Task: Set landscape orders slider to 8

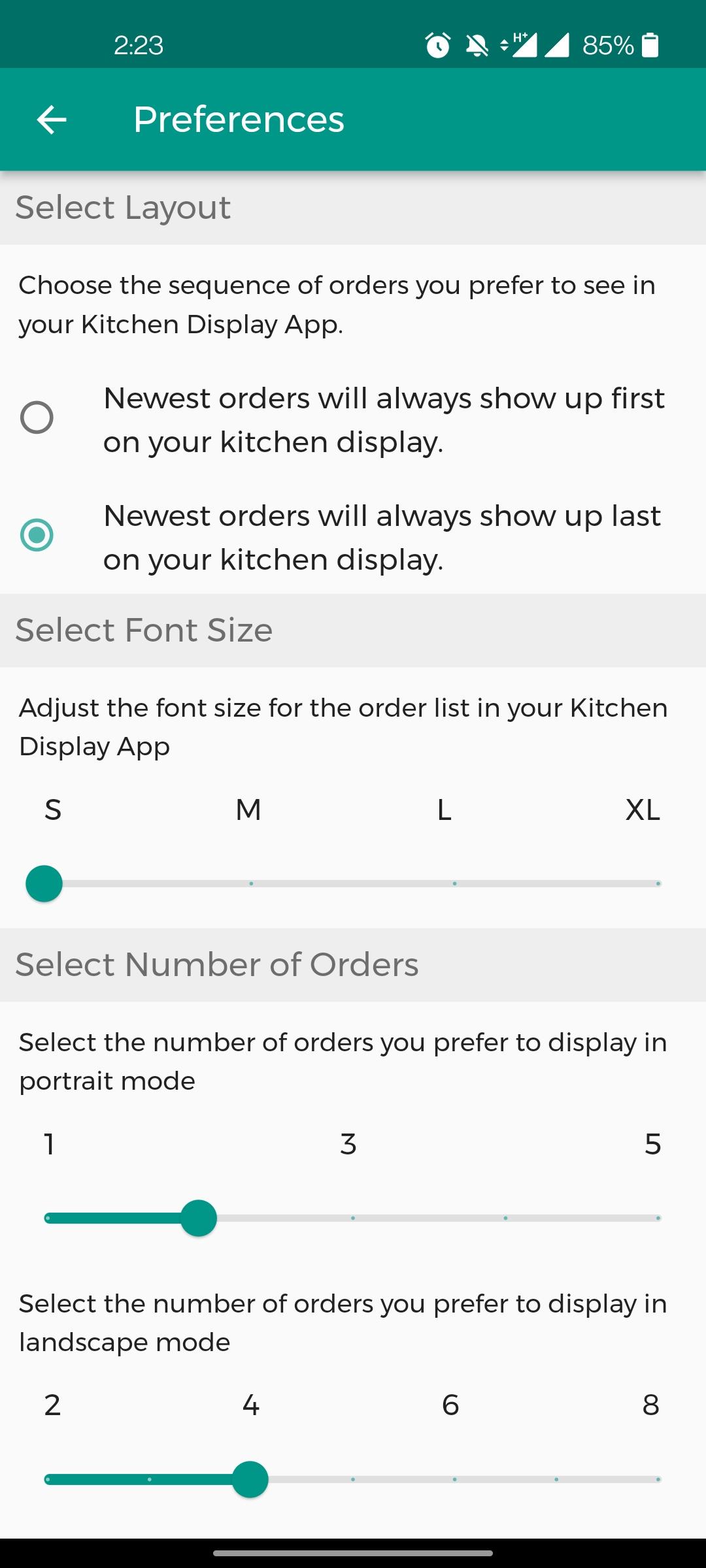Action: coord(658,1479)
